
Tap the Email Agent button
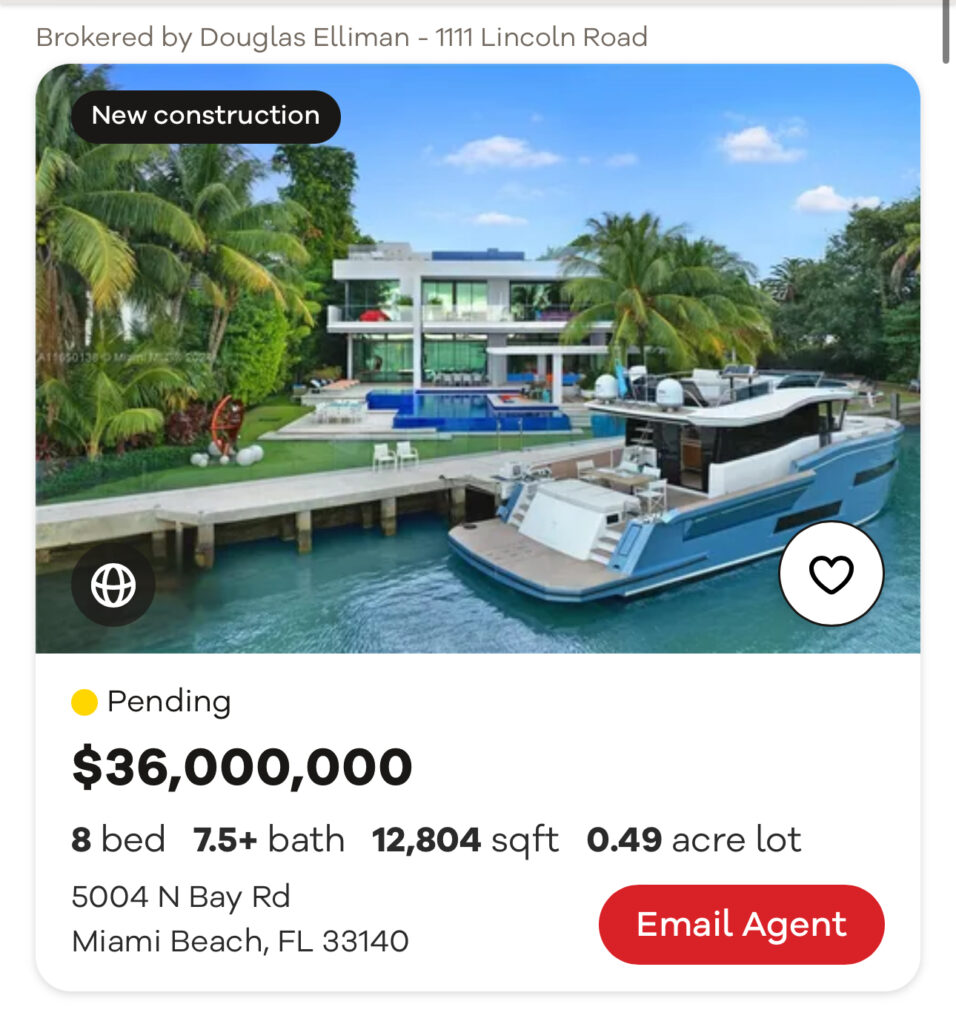[741, 924]
